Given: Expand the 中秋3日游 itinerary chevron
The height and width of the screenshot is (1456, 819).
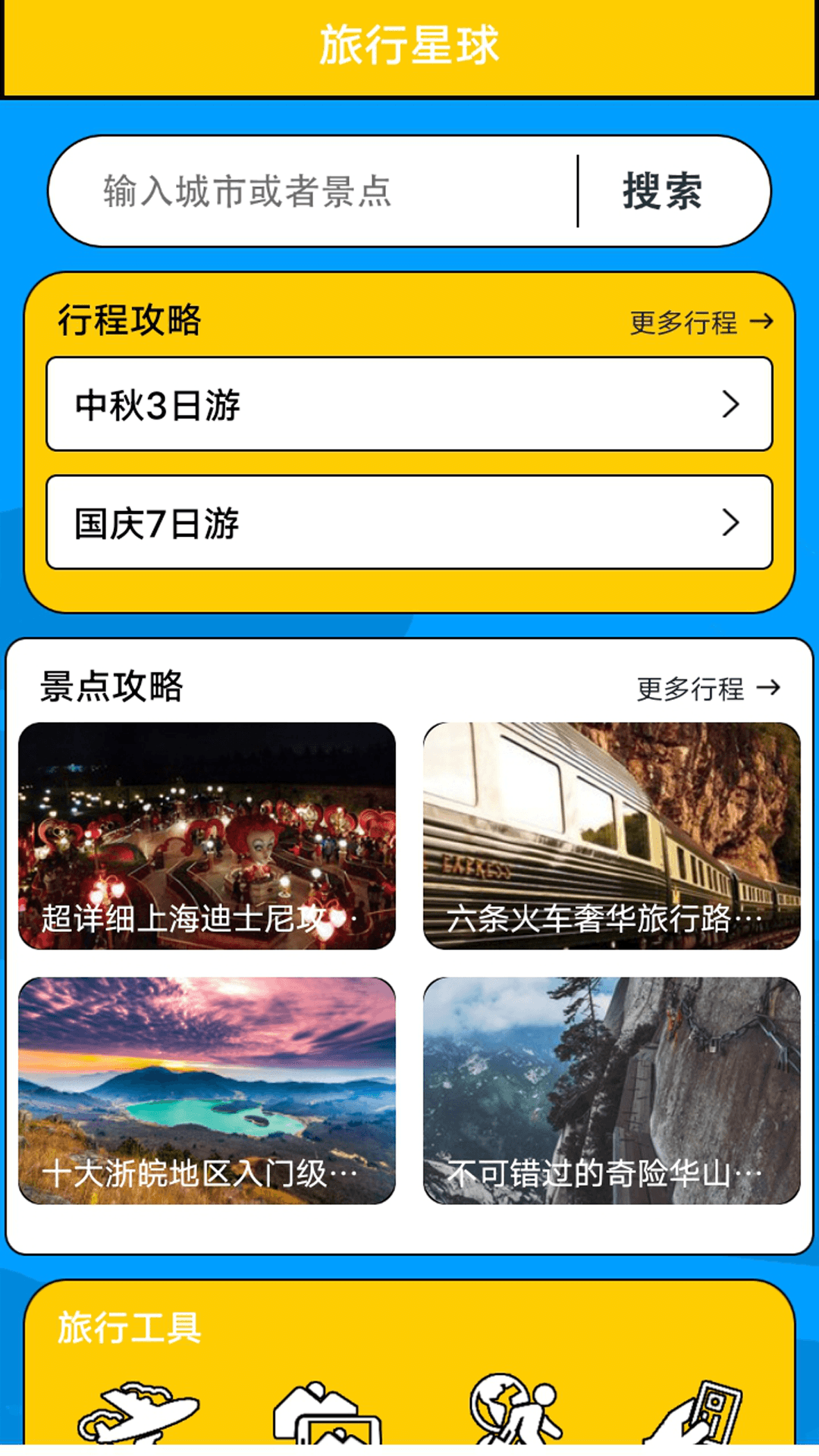Looking at the screenshot, I should (x=730, y=404).
